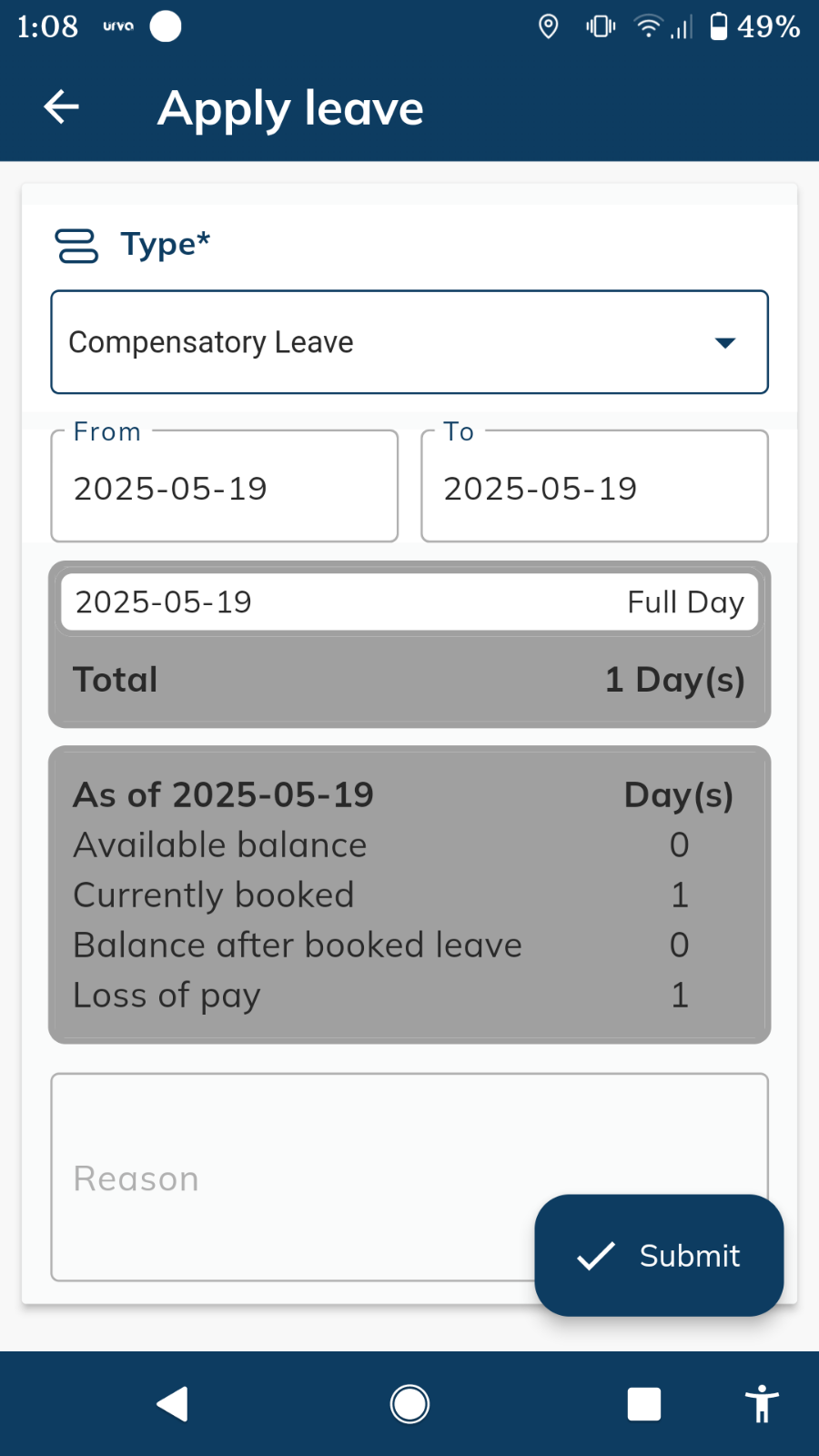Image resolution: width=819 pixels, height=1456 pixels.
Task: Change the To date
Action: (594, 487)
